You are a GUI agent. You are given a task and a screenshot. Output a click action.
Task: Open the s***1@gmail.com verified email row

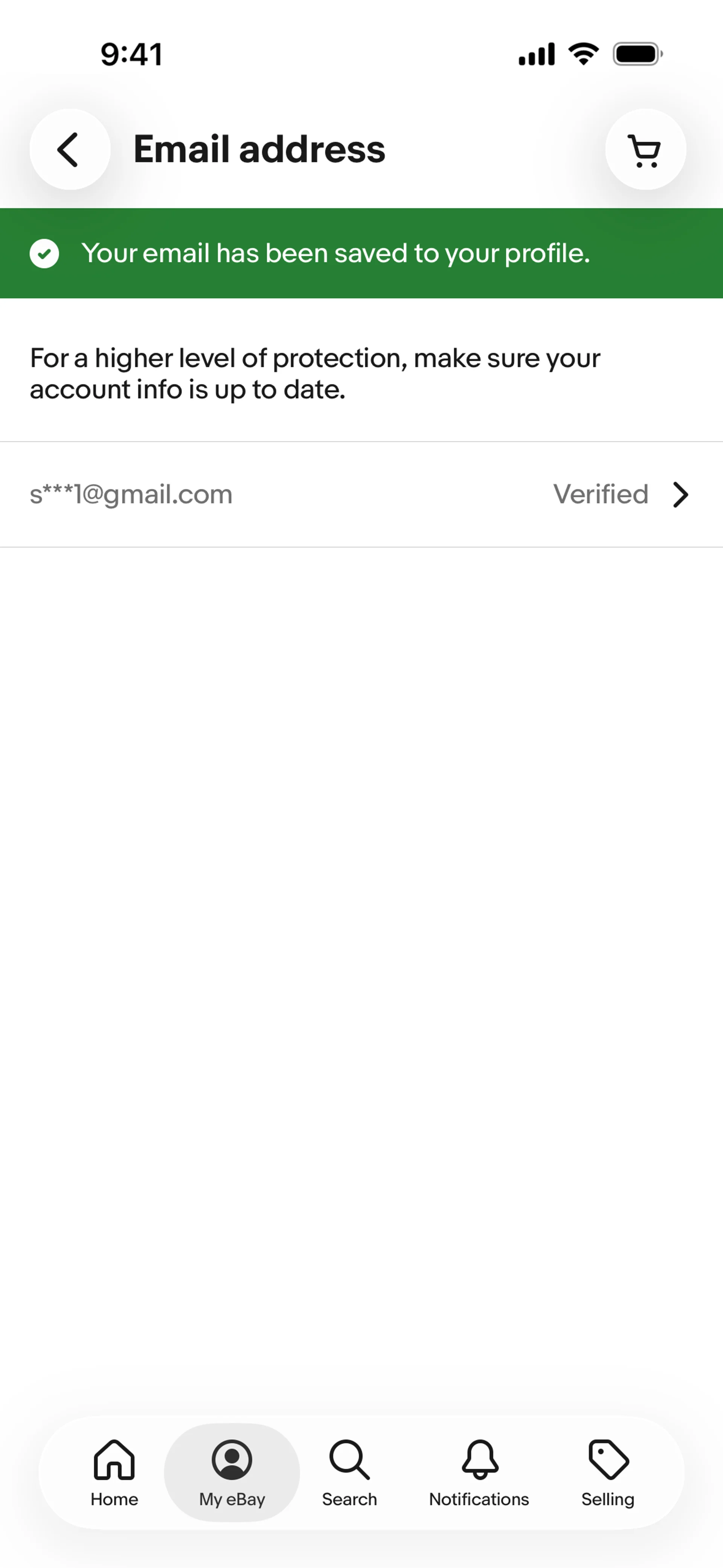pyautogui.click(x=361, y=494)
